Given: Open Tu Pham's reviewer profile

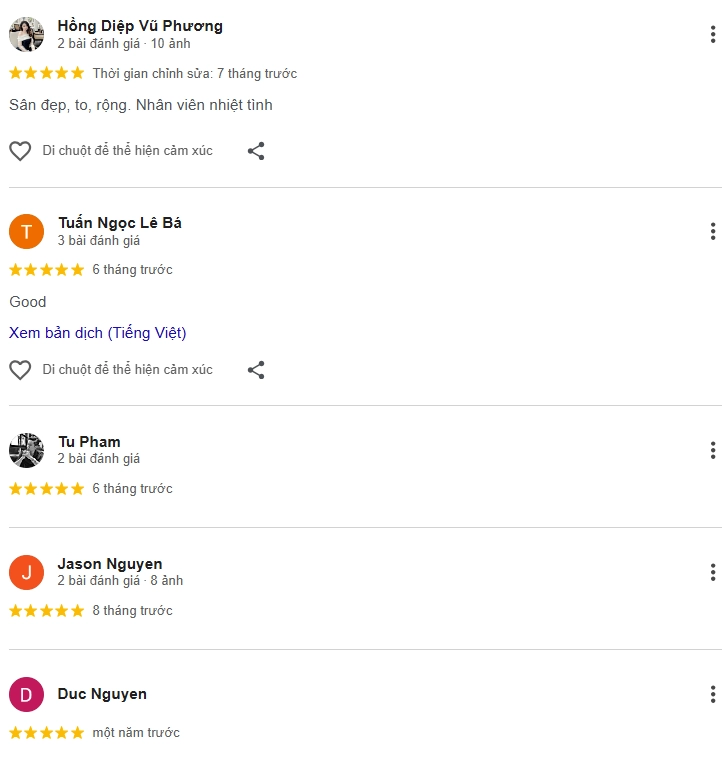Looking at the screenshot, I should click(x=89, y=442).
